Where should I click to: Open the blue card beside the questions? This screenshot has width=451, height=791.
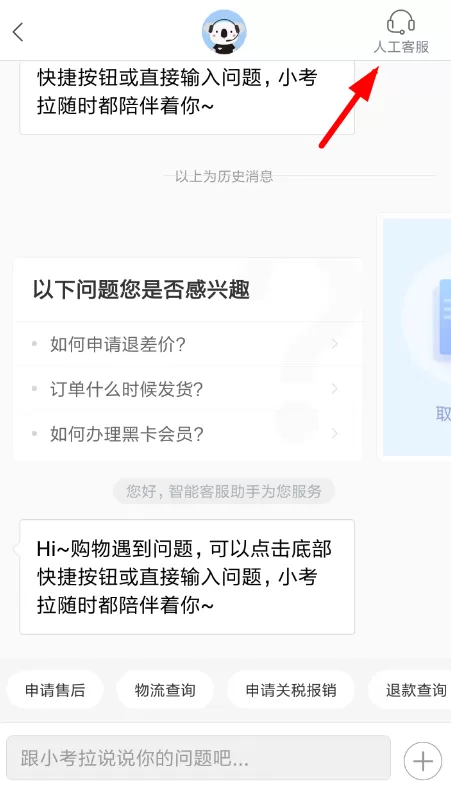pos(416,337)
